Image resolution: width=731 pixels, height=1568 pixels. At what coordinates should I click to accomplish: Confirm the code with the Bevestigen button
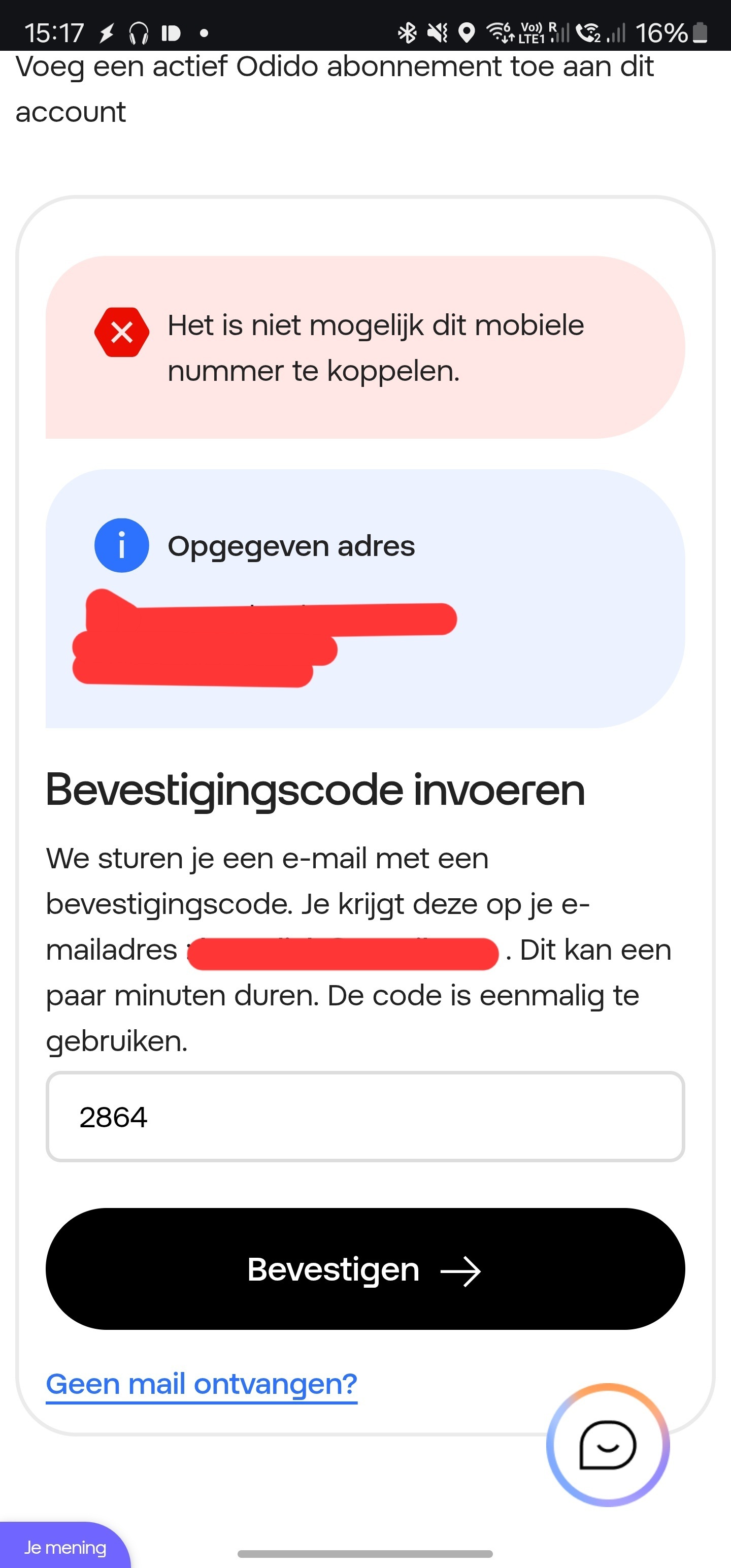tap(365, 1269)
